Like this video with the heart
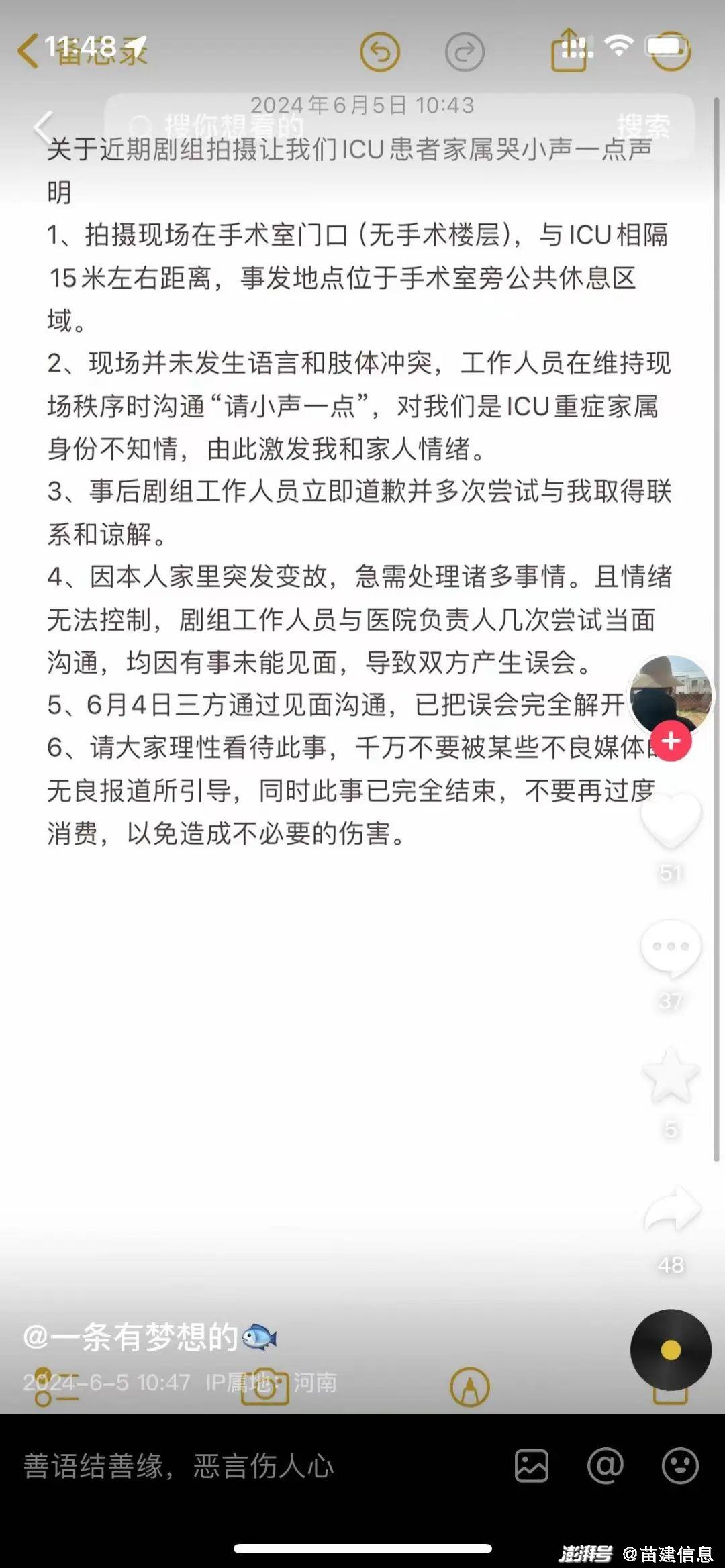 pos(671,820)
